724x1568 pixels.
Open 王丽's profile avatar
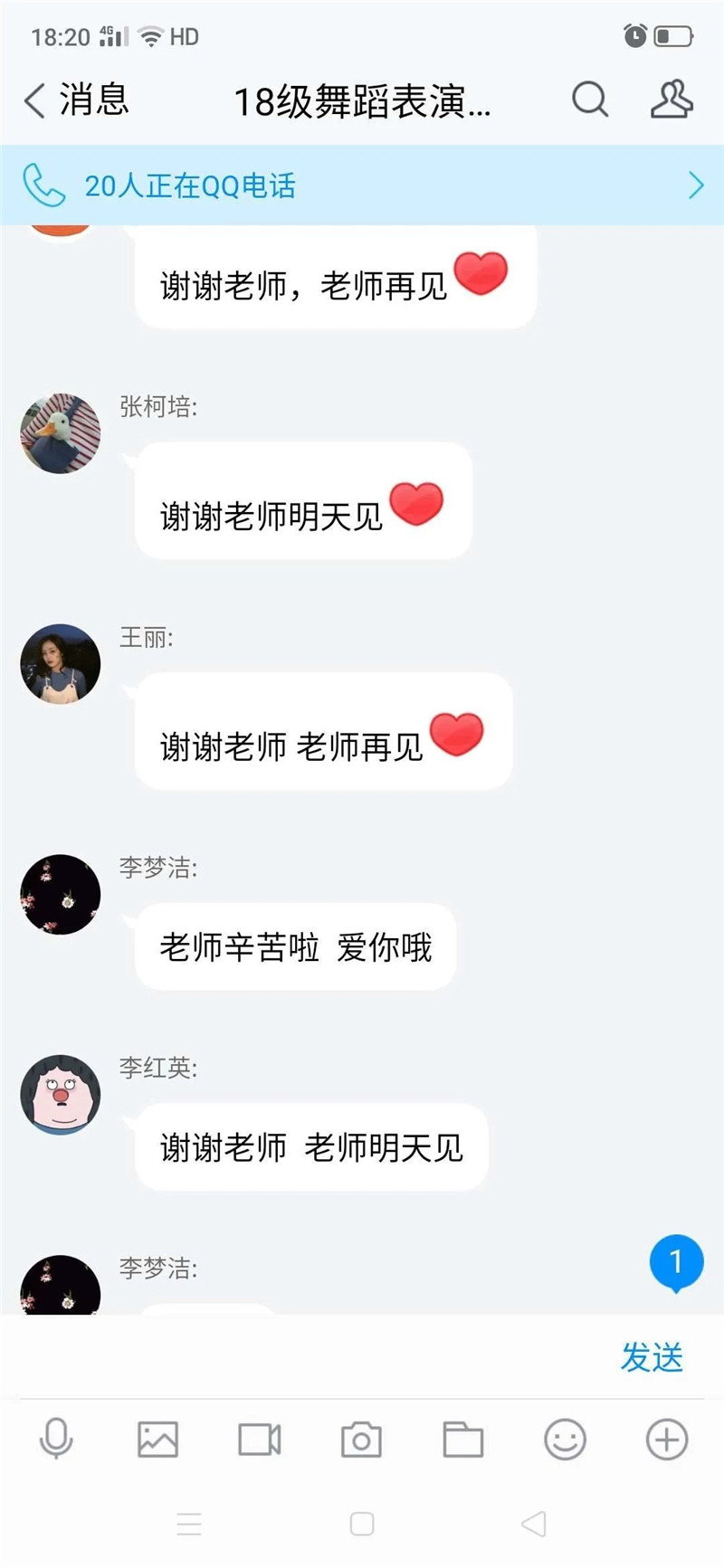point(61,663)
